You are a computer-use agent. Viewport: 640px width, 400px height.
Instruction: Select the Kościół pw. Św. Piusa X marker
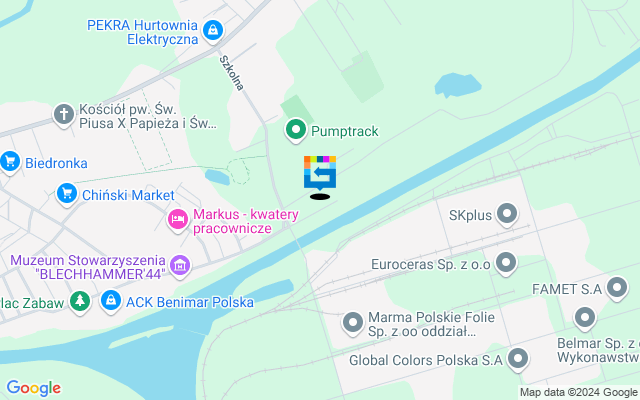(x=63, y=115)
